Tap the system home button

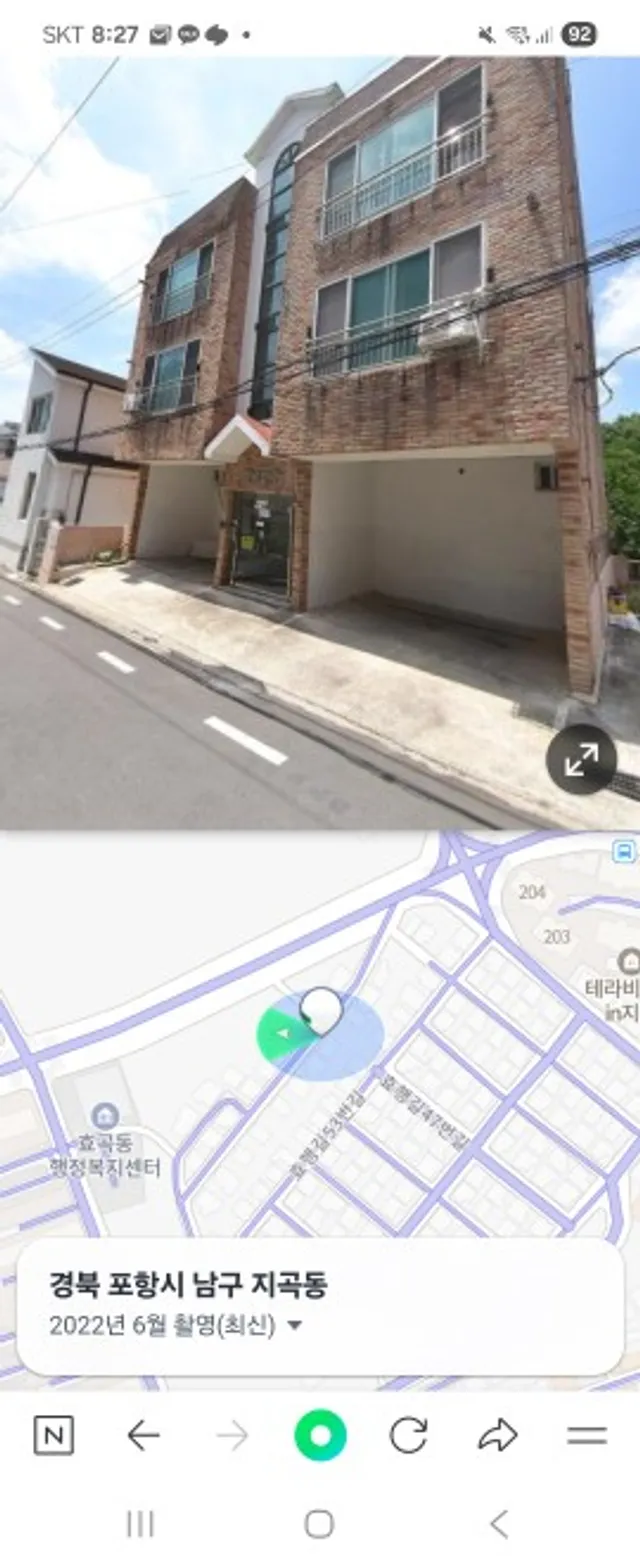click(319, 1524)
